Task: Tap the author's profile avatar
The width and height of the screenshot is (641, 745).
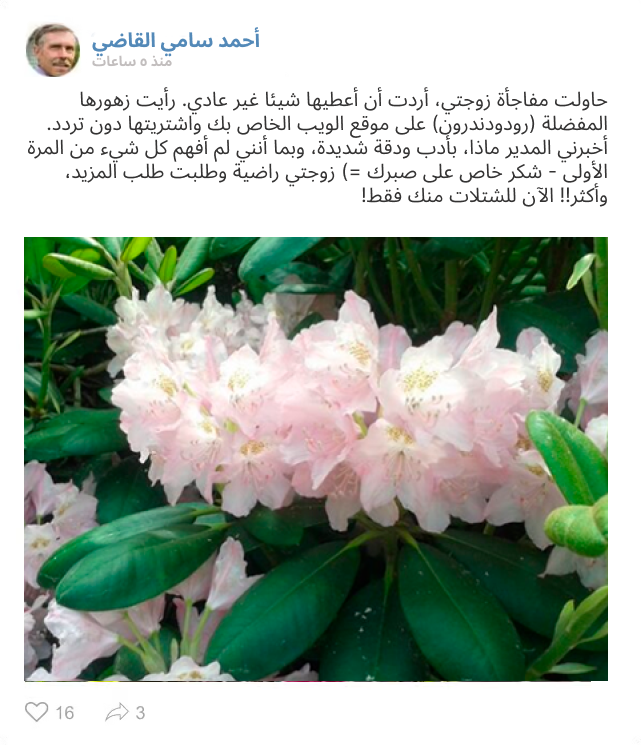Action: click(53, 50)
